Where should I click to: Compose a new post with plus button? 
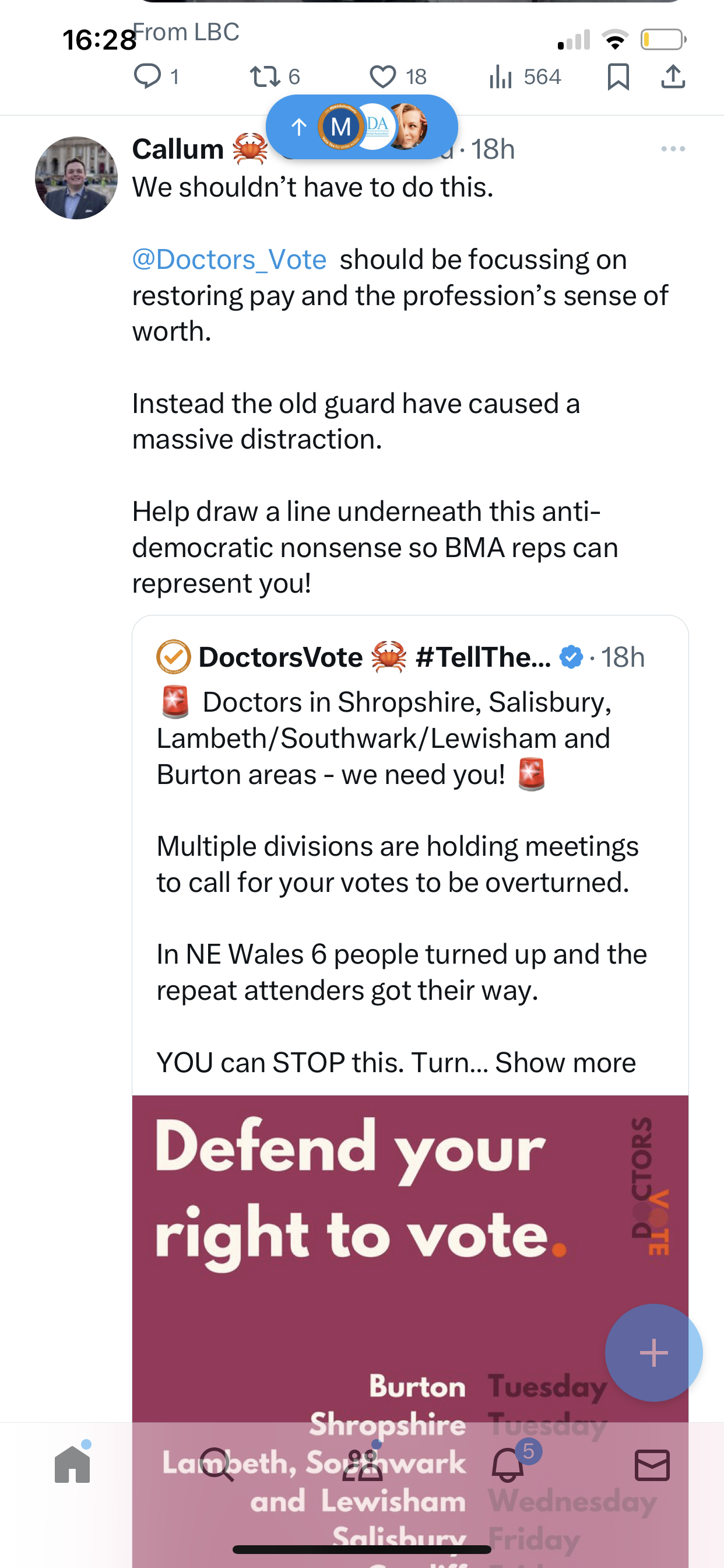(653, 1353)
